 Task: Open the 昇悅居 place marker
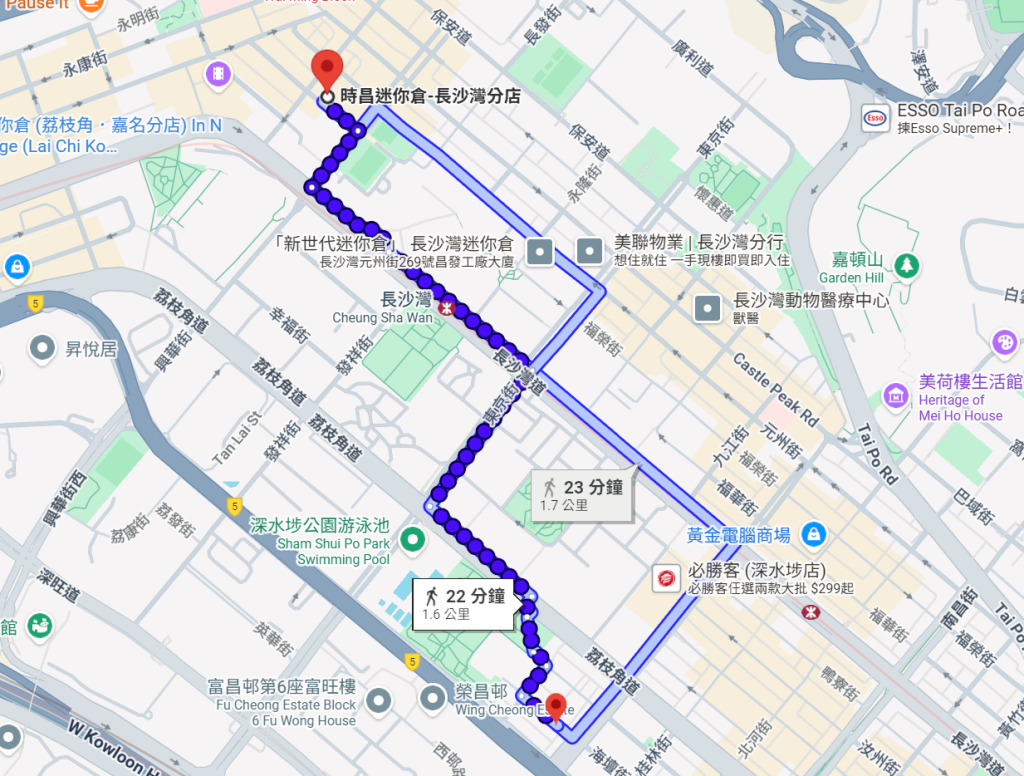43,349
